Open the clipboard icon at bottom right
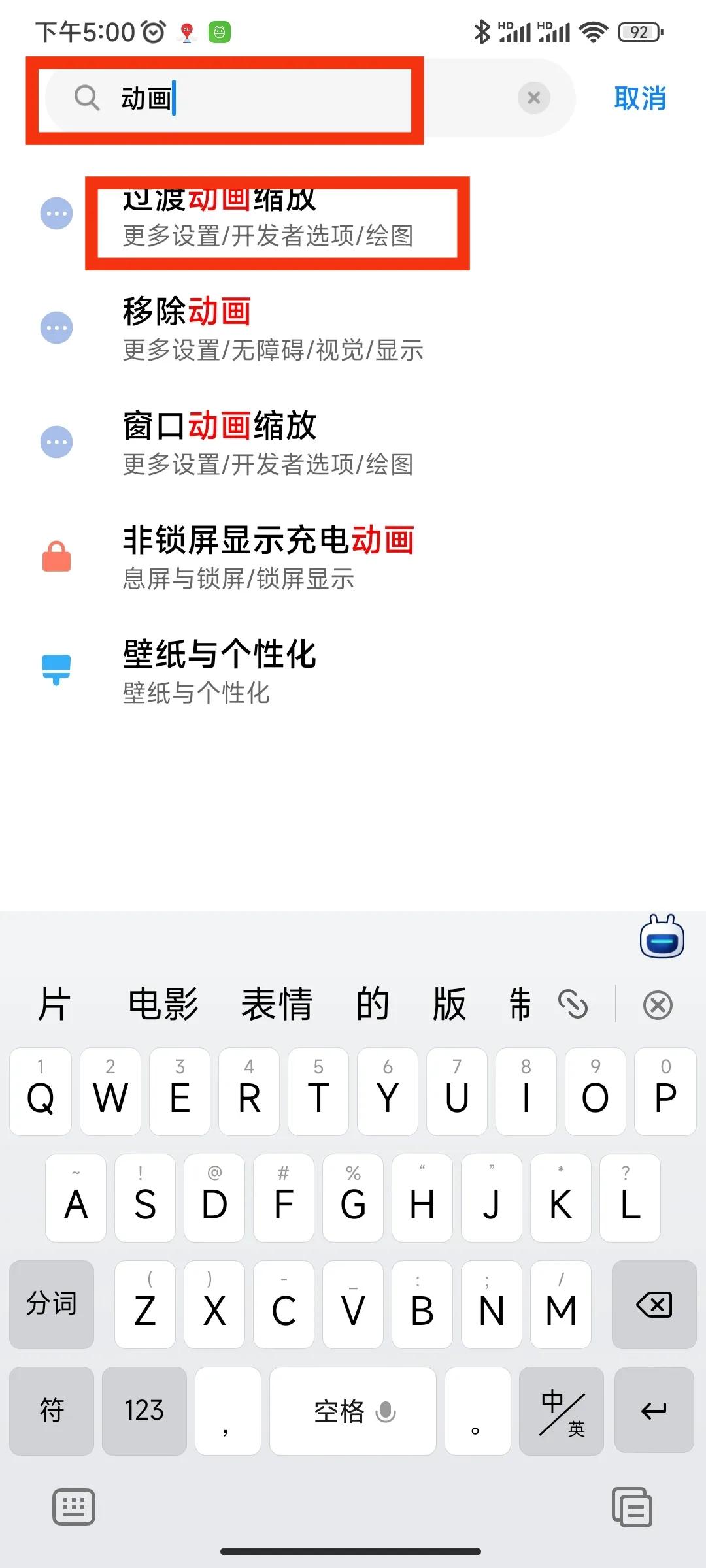The height and width of the screenshot is (1568, 706). (x=631, y=1508)
